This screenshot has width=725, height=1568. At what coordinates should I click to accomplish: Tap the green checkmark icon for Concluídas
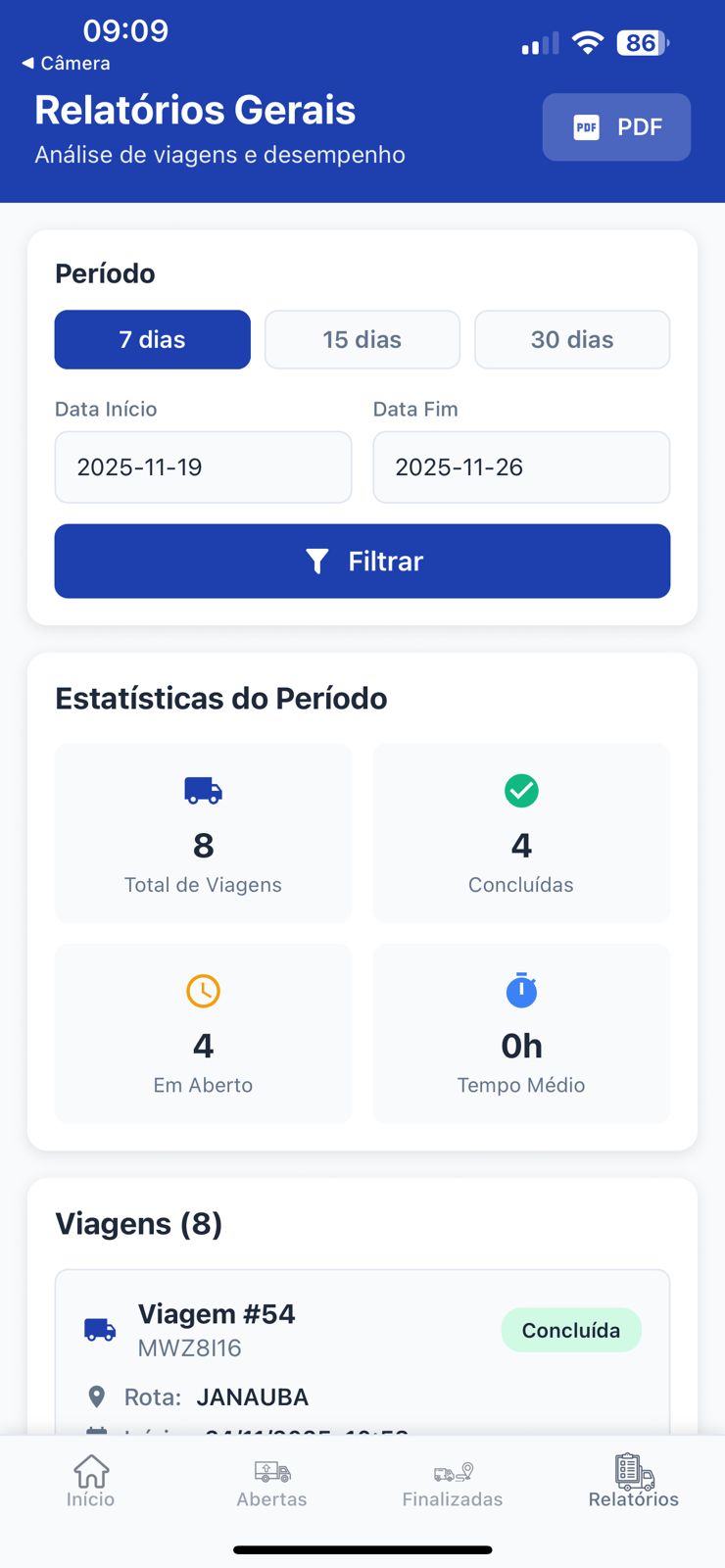[x=521, y=790]
